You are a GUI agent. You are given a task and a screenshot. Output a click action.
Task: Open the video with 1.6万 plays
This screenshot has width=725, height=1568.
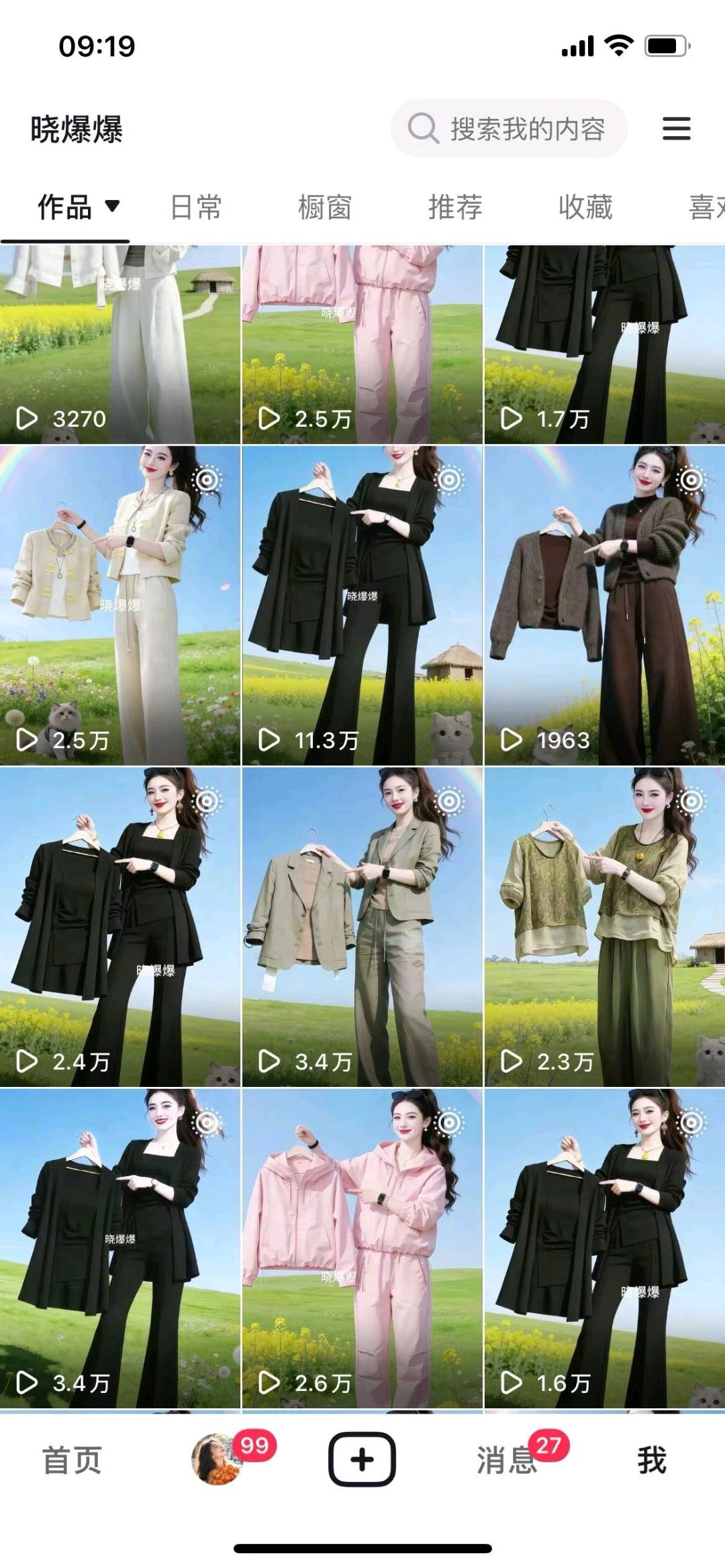(604, 1248)
